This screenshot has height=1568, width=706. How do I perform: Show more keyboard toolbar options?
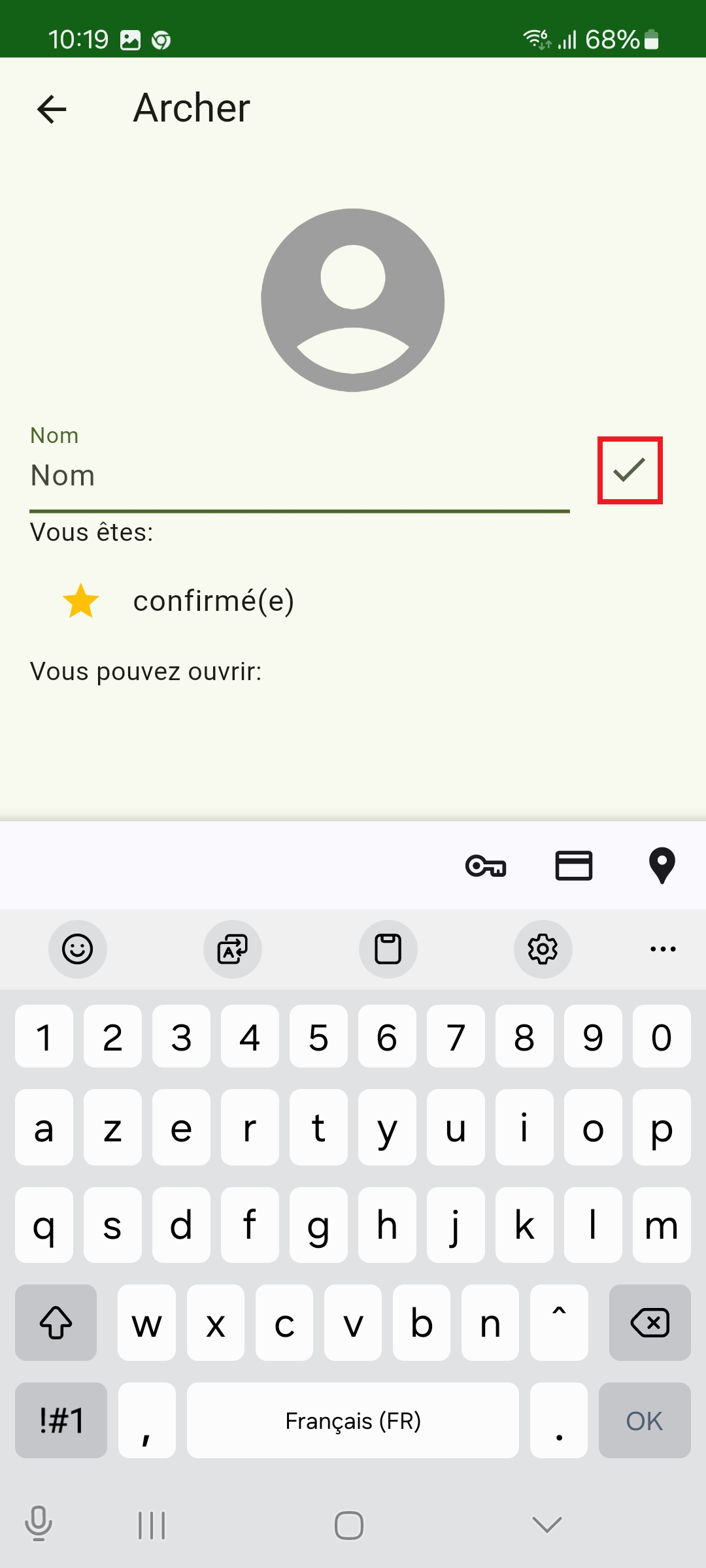point(663,949)
